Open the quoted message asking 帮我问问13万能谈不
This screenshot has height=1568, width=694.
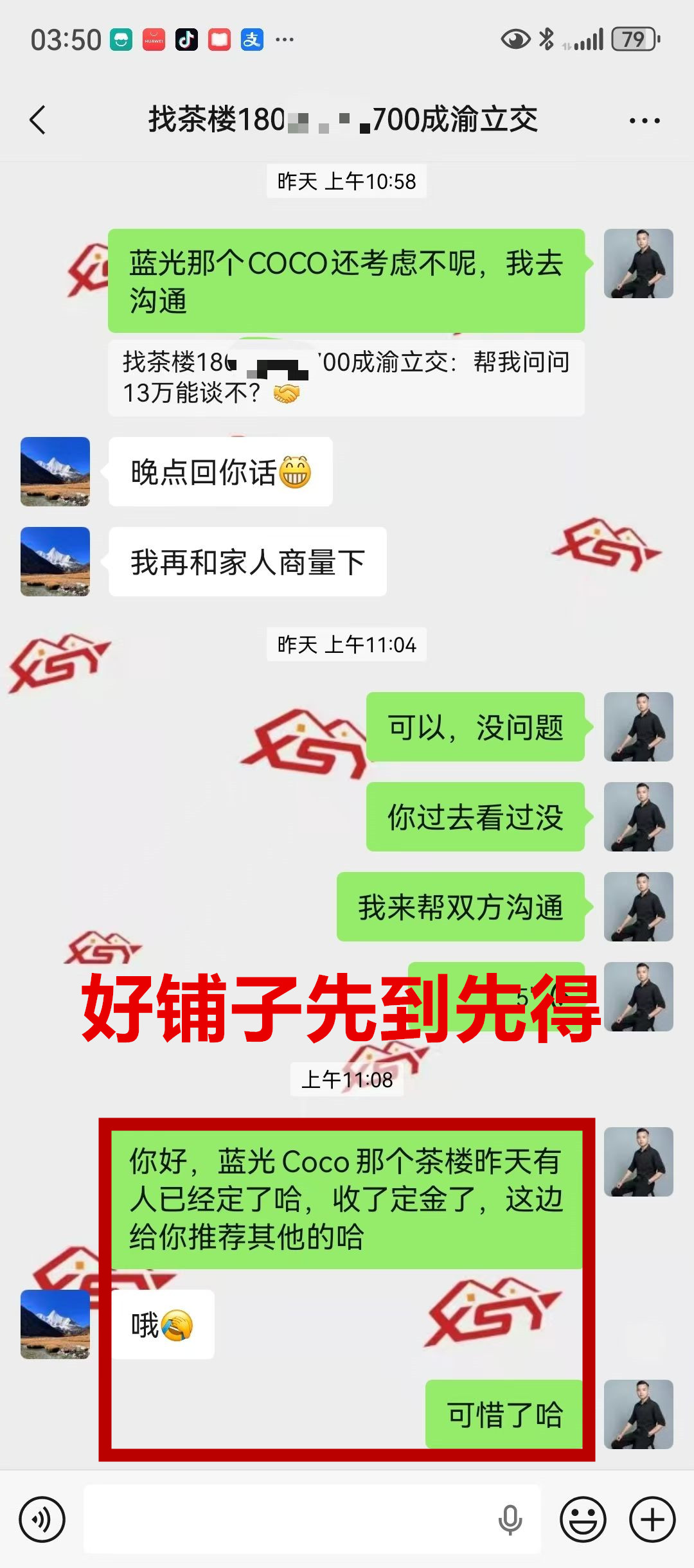tap(346, 378)
